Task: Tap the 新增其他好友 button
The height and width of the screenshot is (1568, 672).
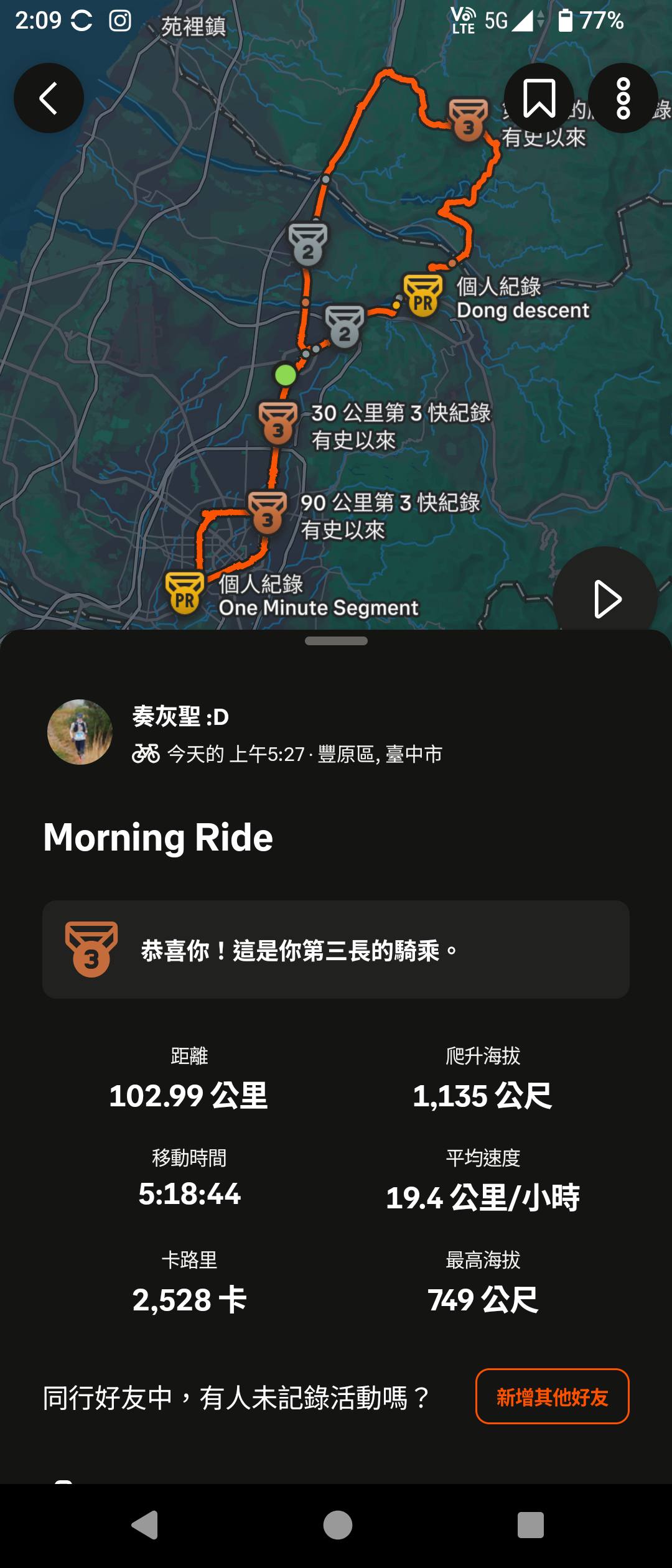Action: click(x=552, y=1397)
